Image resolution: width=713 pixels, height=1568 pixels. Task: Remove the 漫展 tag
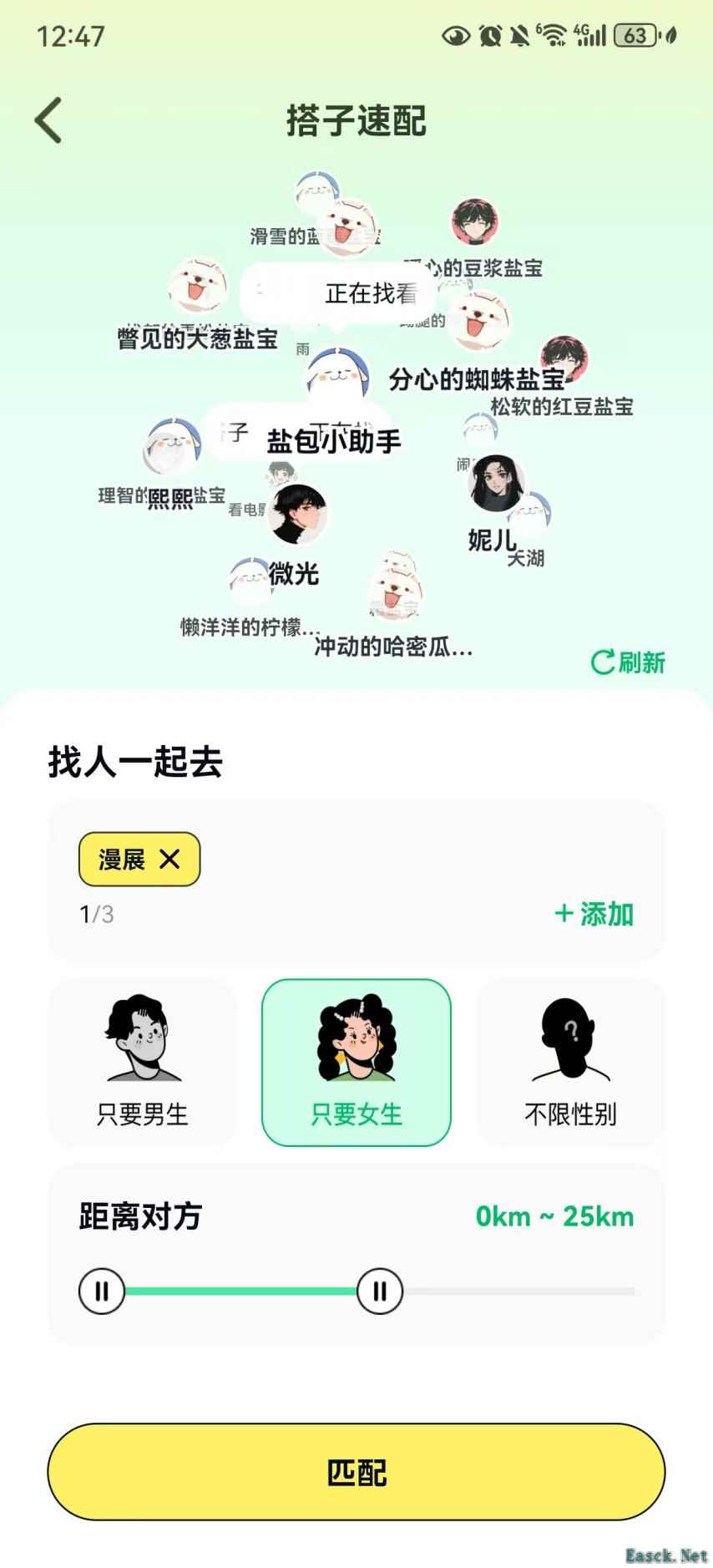169,859
